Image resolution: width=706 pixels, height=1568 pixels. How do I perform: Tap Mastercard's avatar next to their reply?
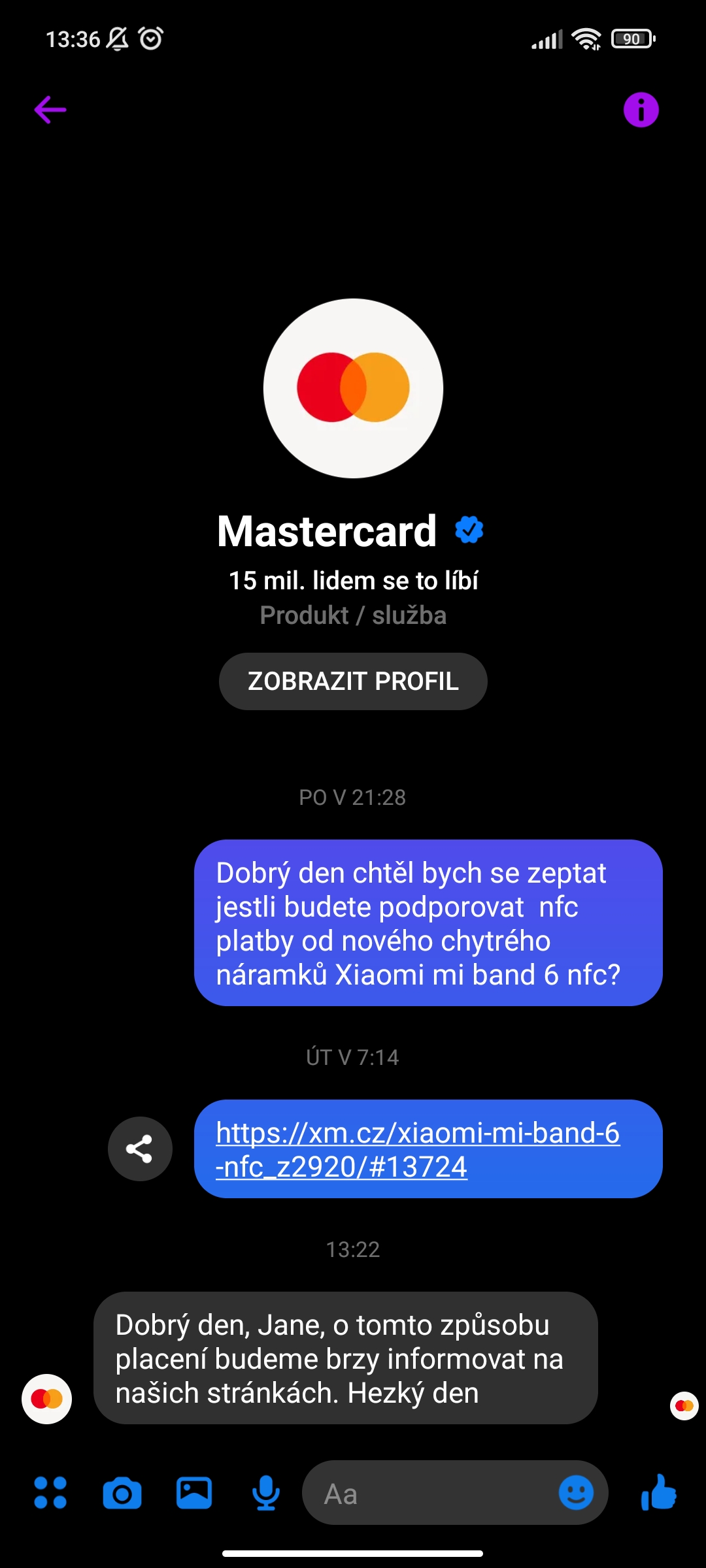pos(46,1399)
